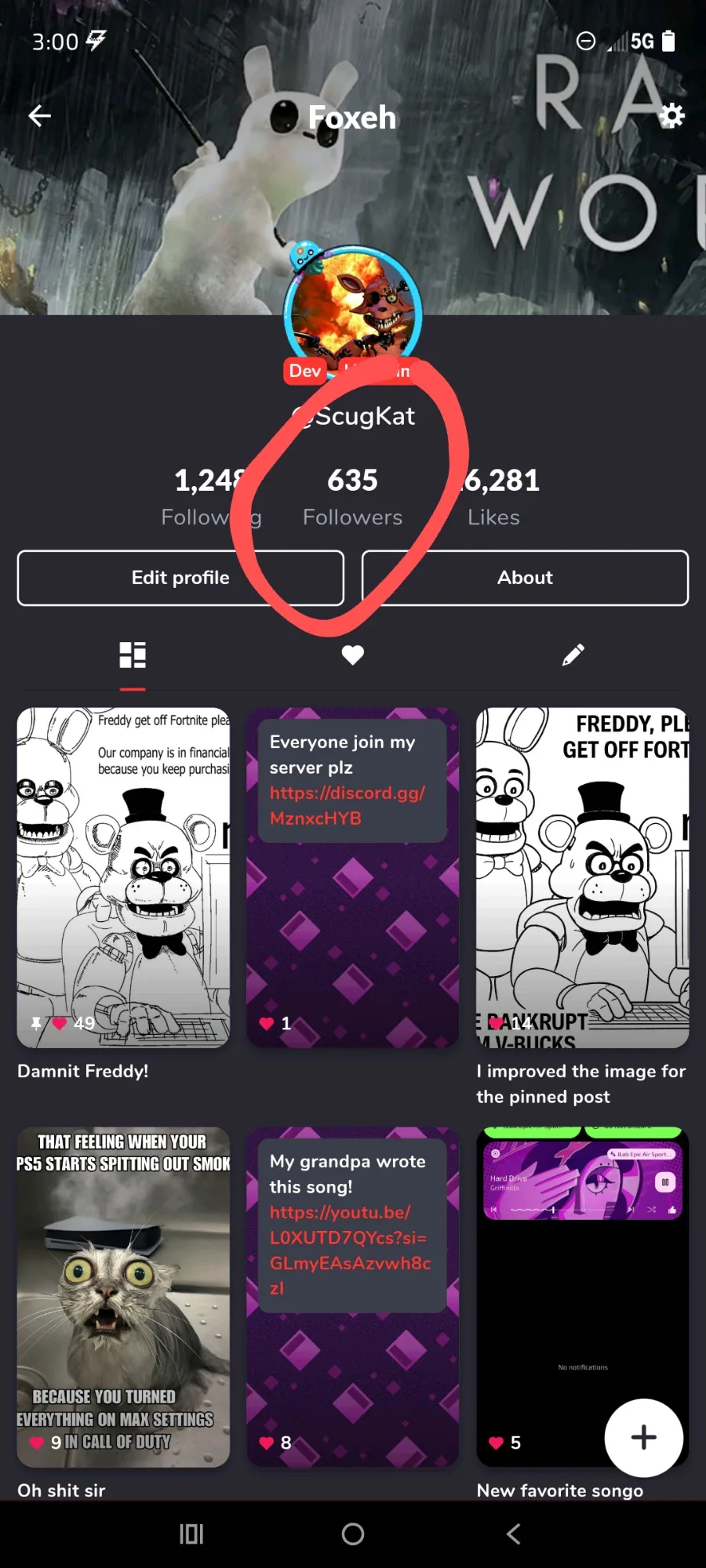The image size is (706, 1568).
Task: Open the settings gear icon
Action: pyautogui.click(x=671, y=116)
